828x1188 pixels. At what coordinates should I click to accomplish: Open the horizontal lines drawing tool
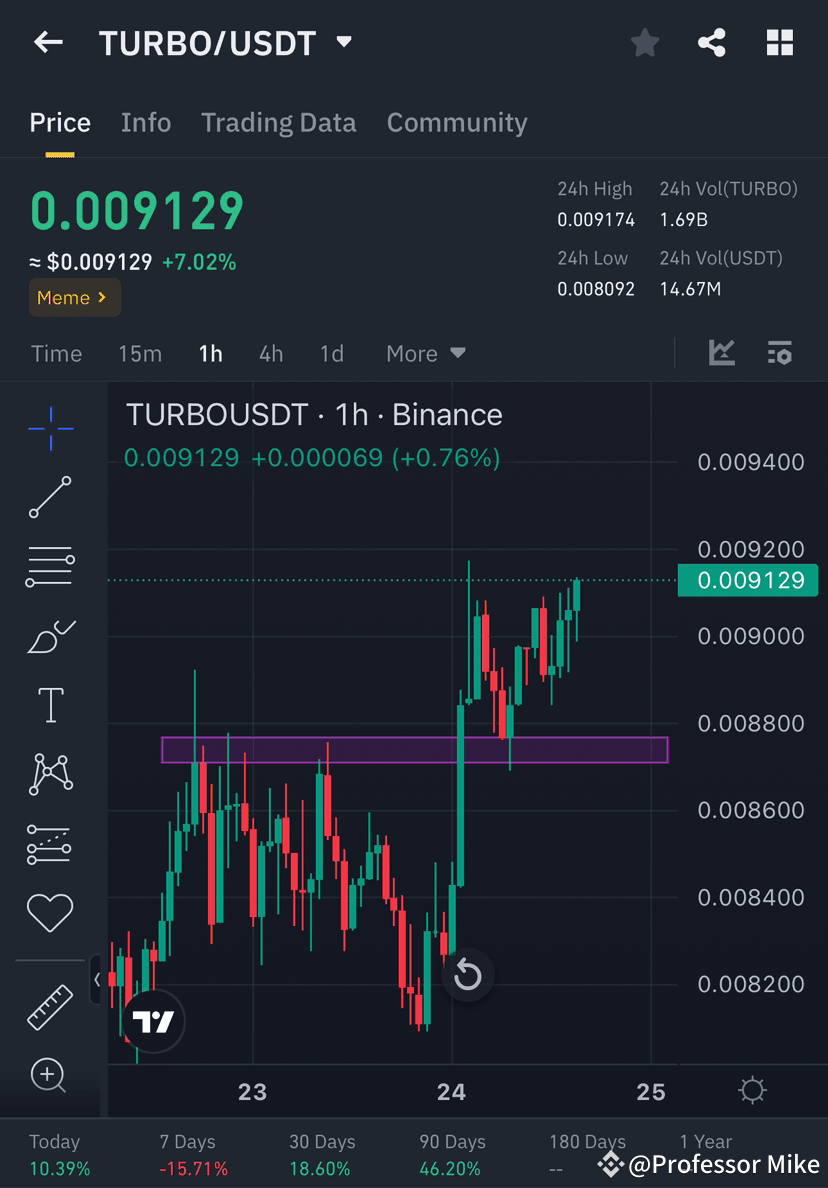click(50, 565)
